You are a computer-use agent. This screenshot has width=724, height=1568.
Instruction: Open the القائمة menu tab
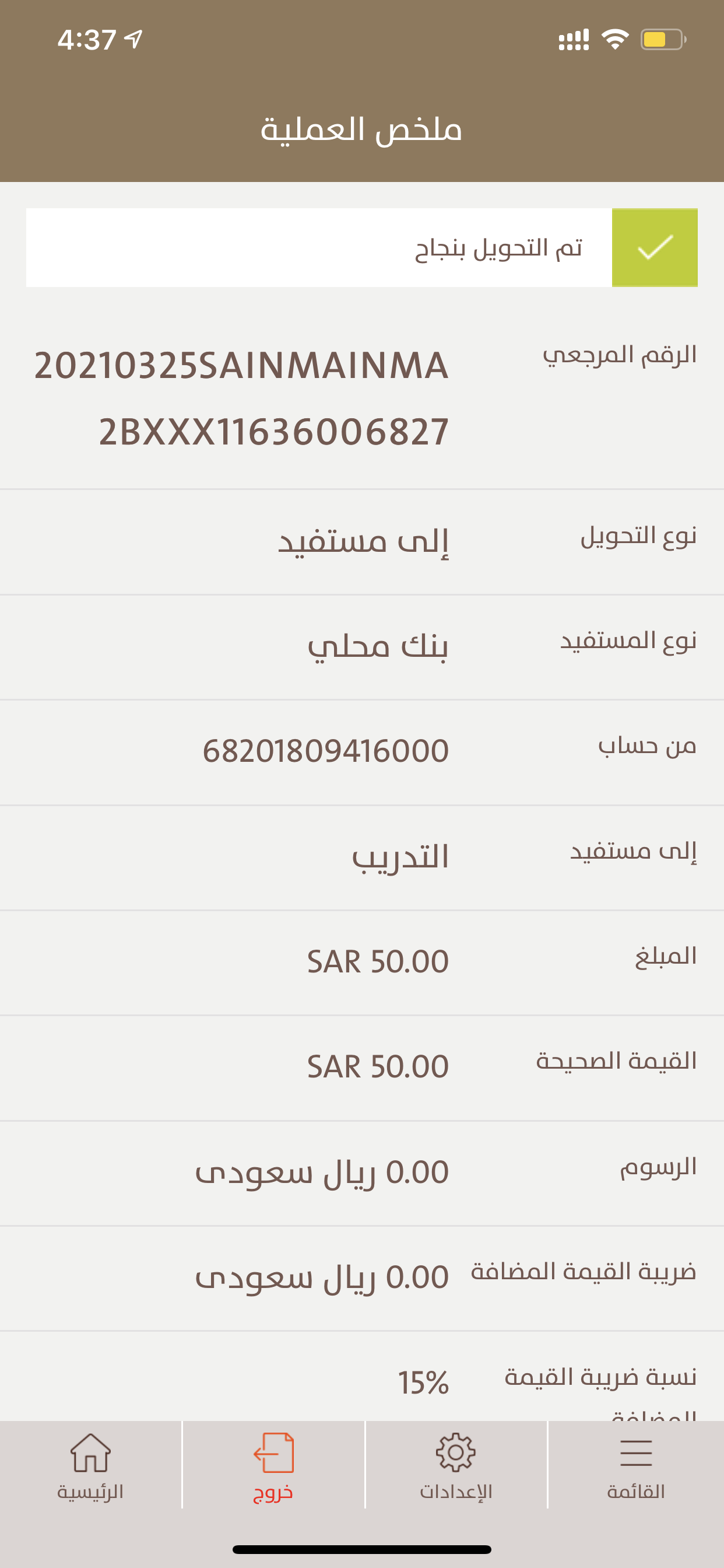point(636,1466)
